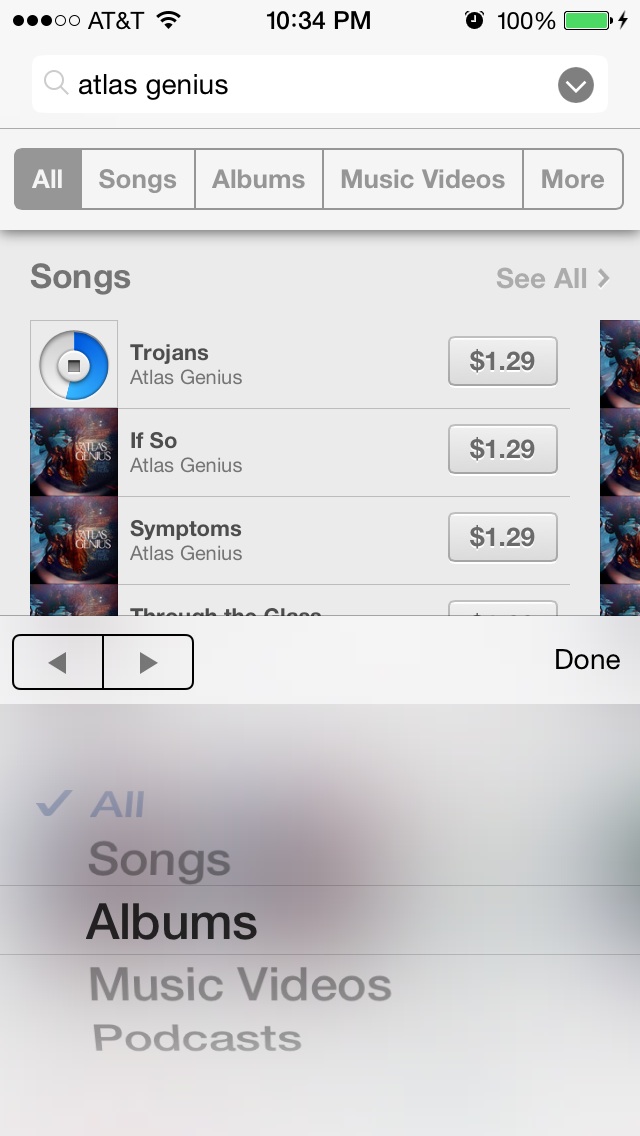Tap the previous arrow above the picker
The height and width of the screenshot is (1136, 640).
(58, 662)
